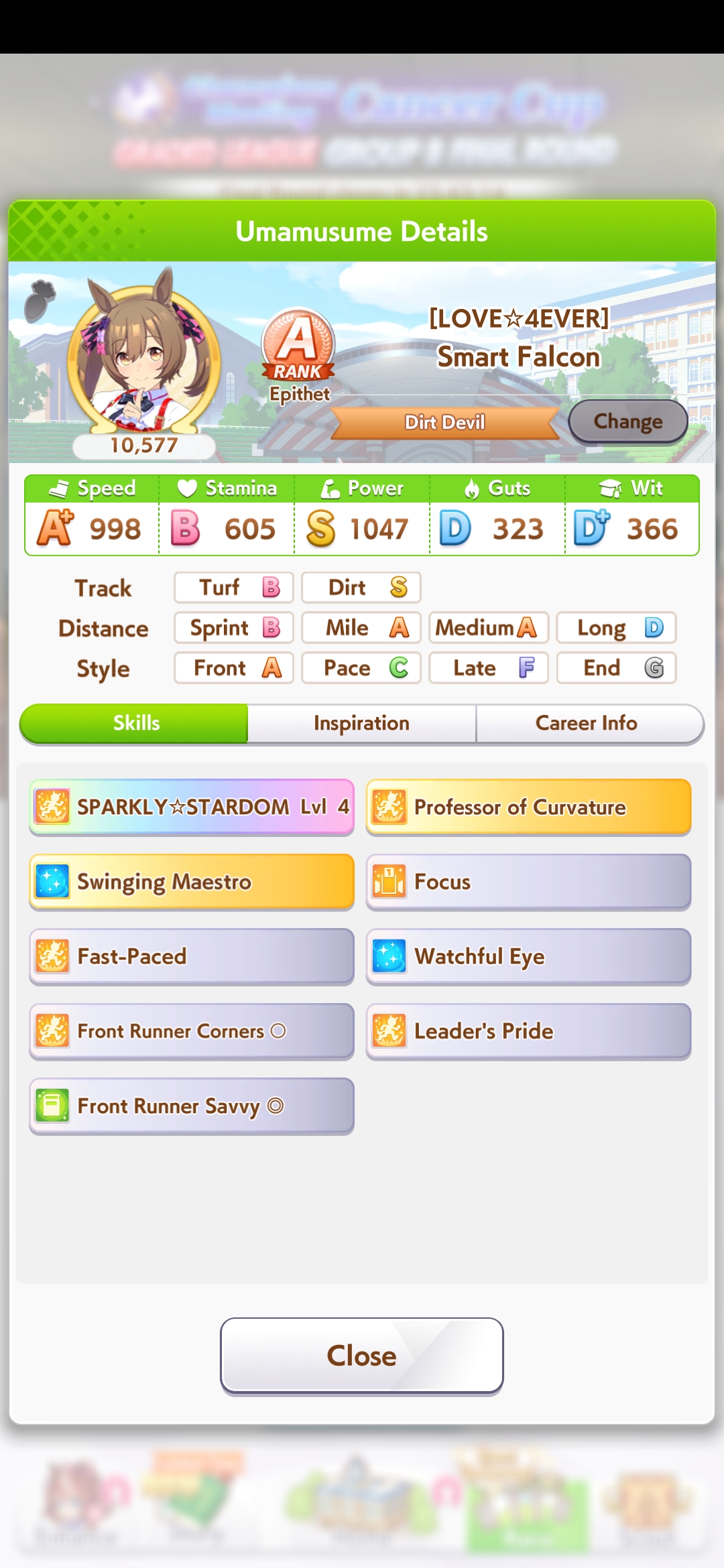The width and height of the screenshot is (724, 1568).
Task: Open Professor of Curvature skill info
Action: [528, 807]
